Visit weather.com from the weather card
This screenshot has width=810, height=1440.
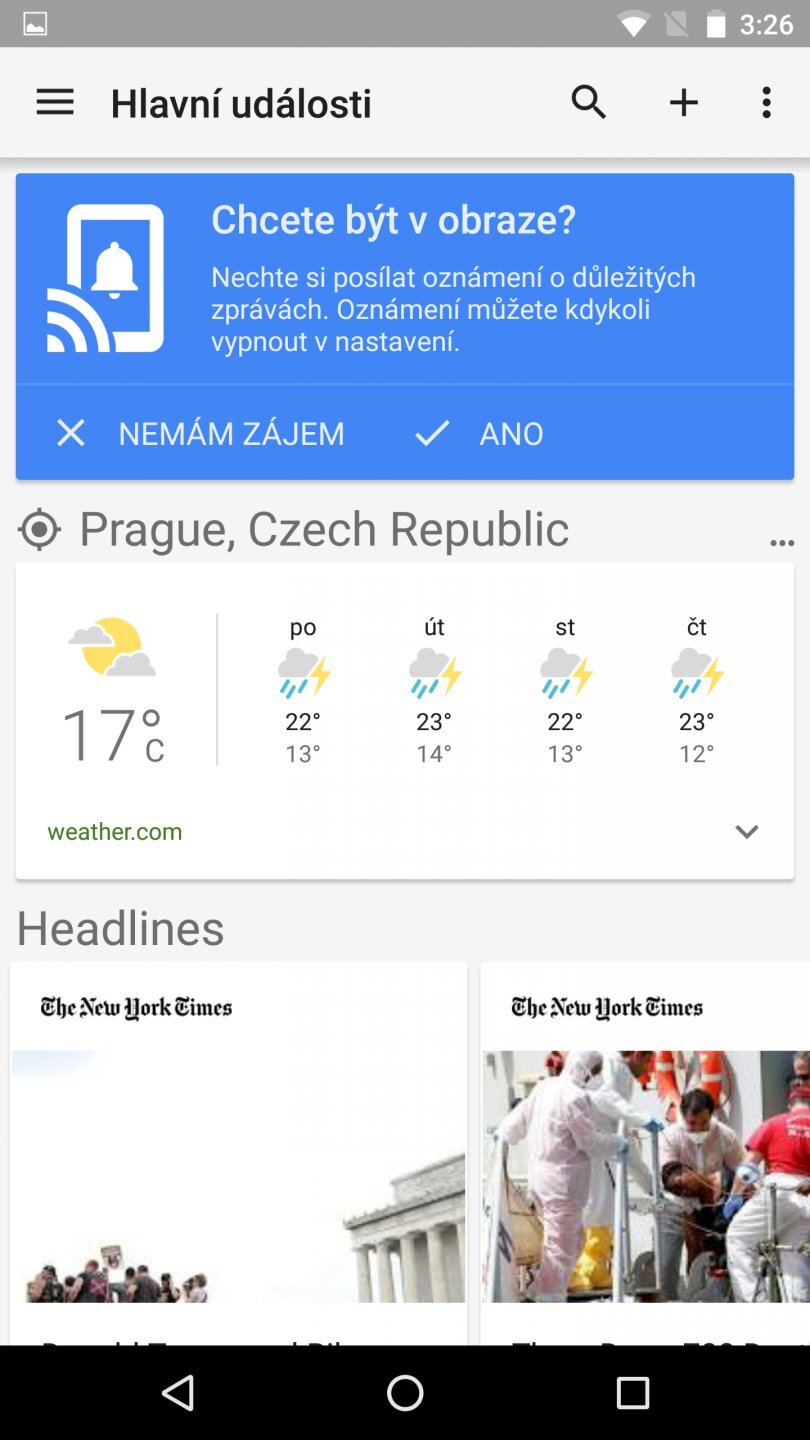click(114, 831)
